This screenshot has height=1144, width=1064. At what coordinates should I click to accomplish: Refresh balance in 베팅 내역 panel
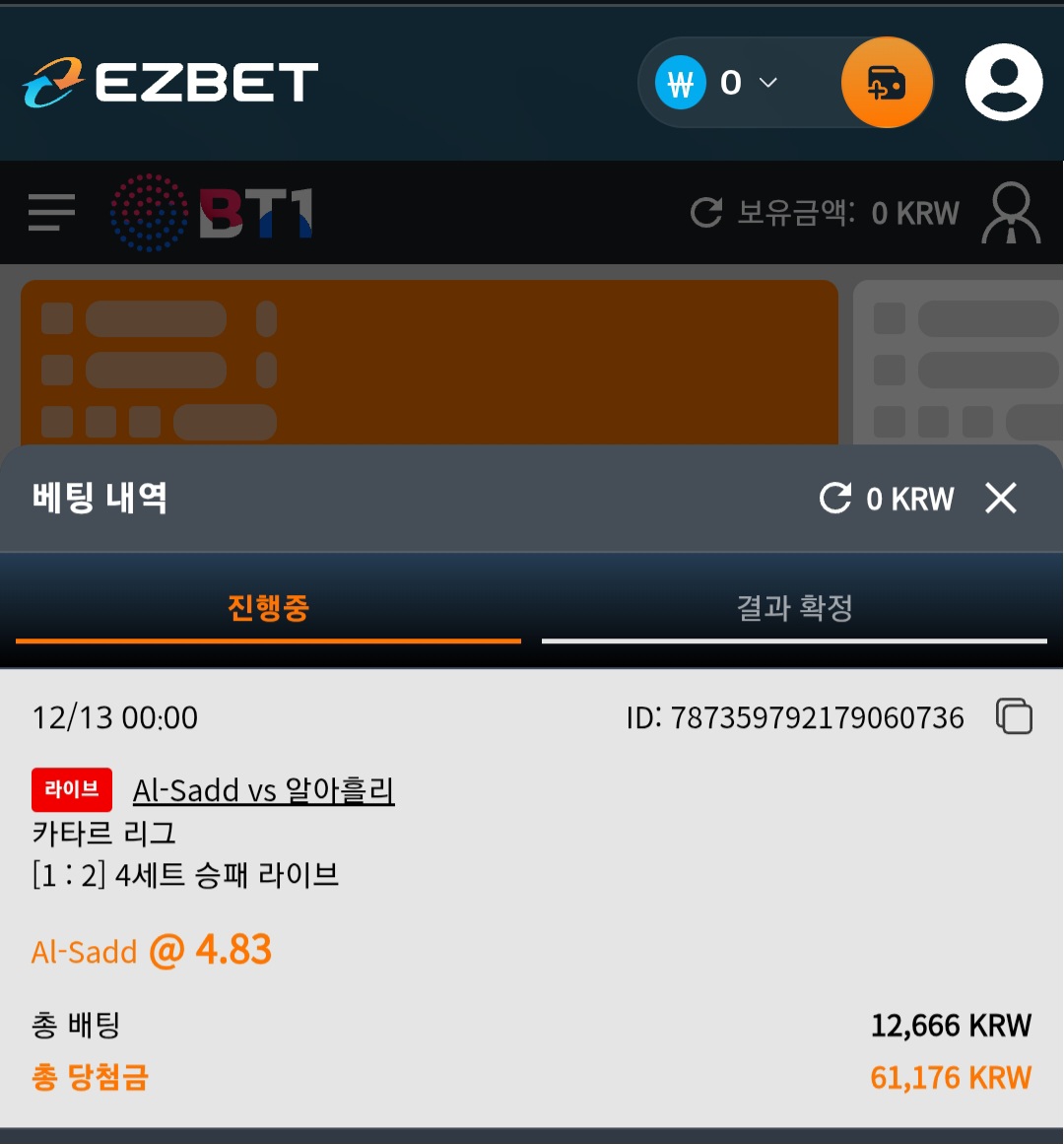click(835, 498)
